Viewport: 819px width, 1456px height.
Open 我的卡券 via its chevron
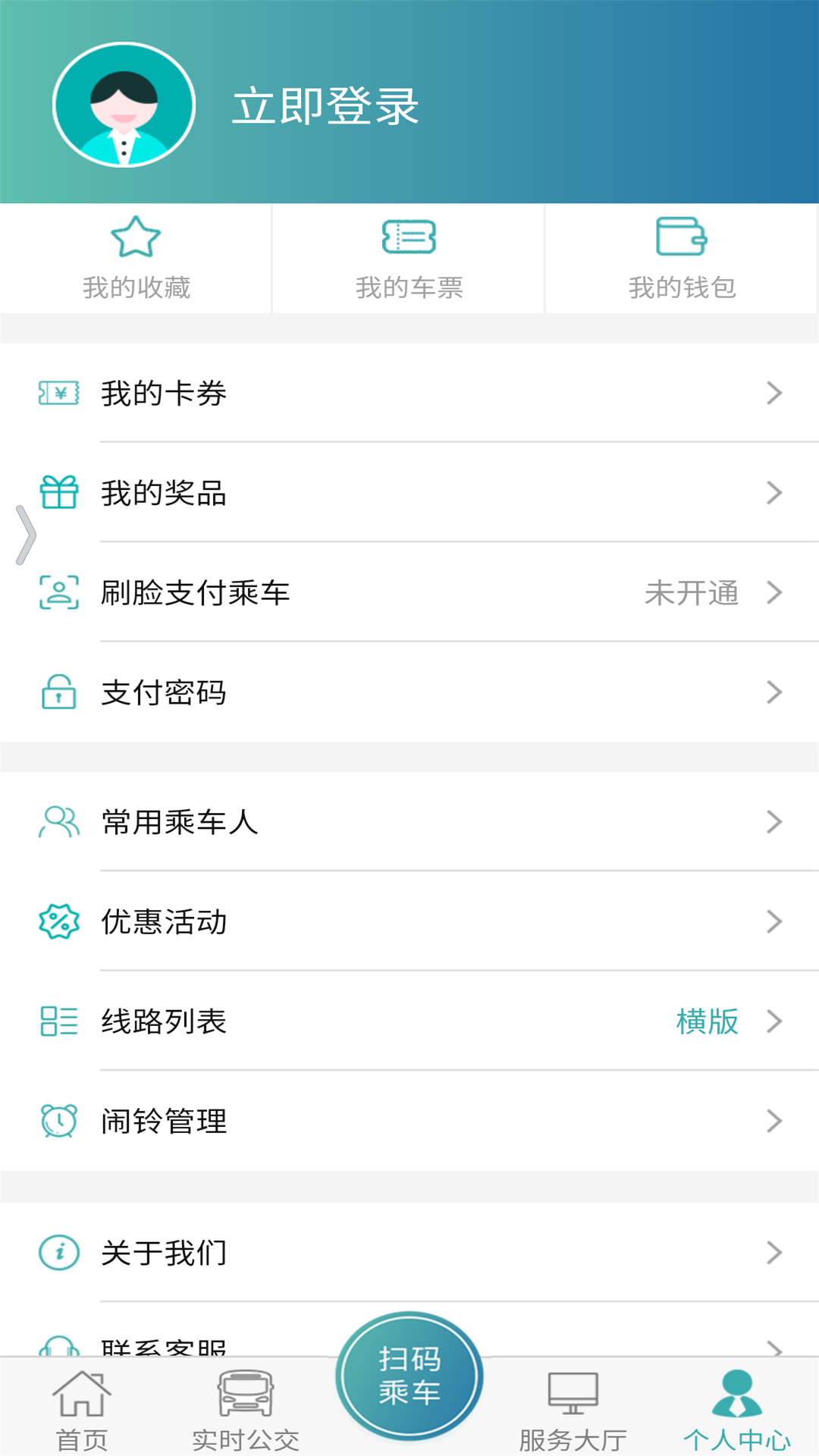774,392
